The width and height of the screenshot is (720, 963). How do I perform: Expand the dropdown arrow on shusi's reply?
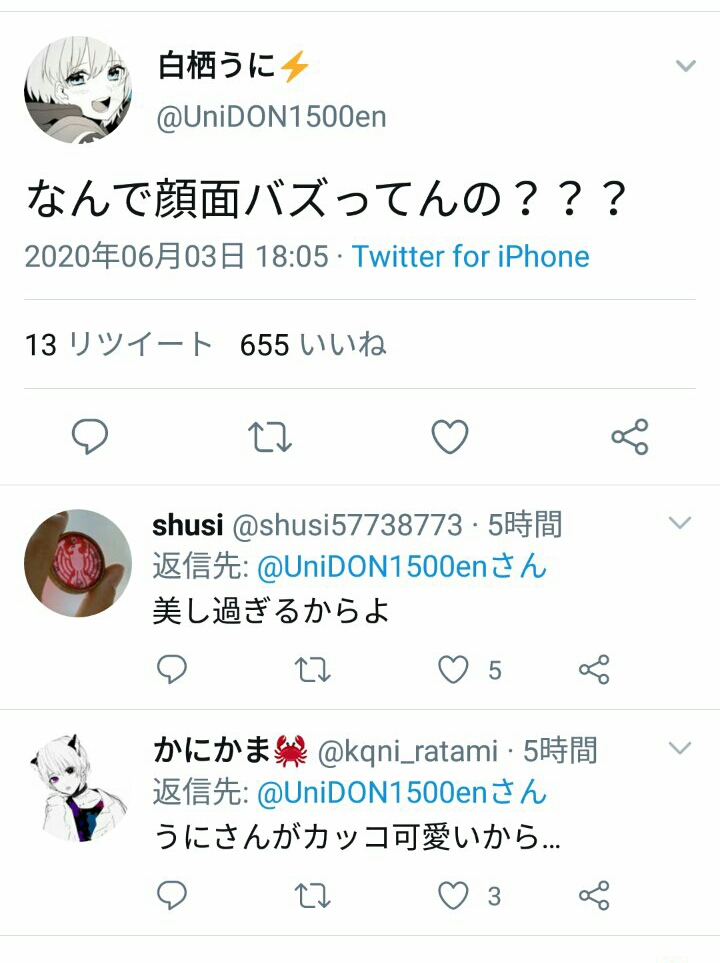679,523
